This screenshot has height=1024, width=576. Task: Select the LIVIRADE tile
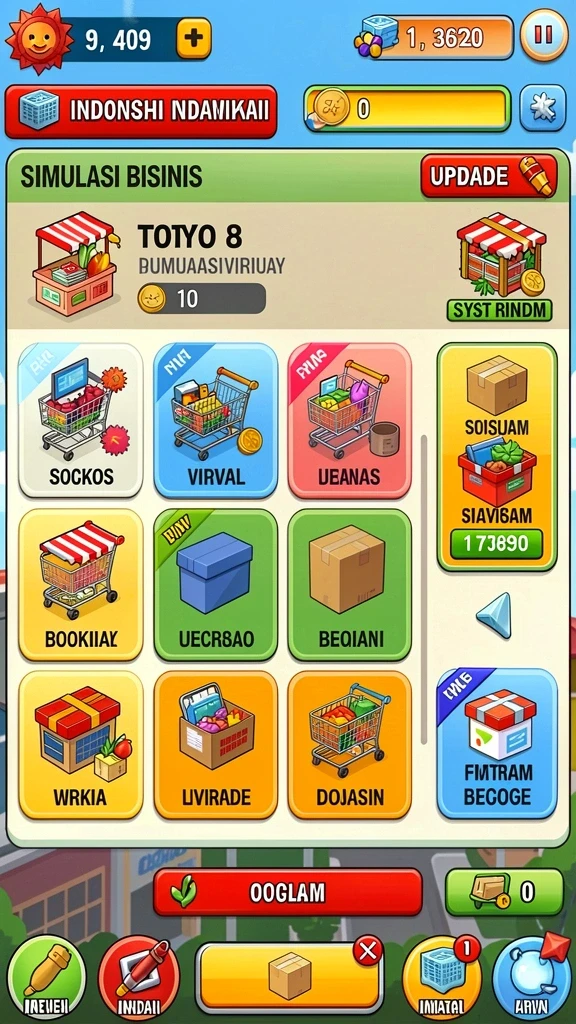coord(216,745)
